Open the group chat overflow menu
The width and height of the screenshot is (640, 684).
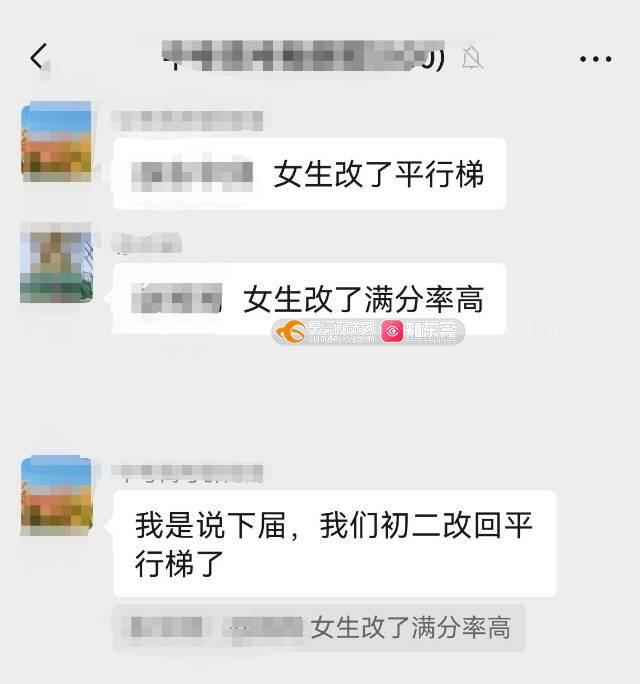tap(595, 59)
